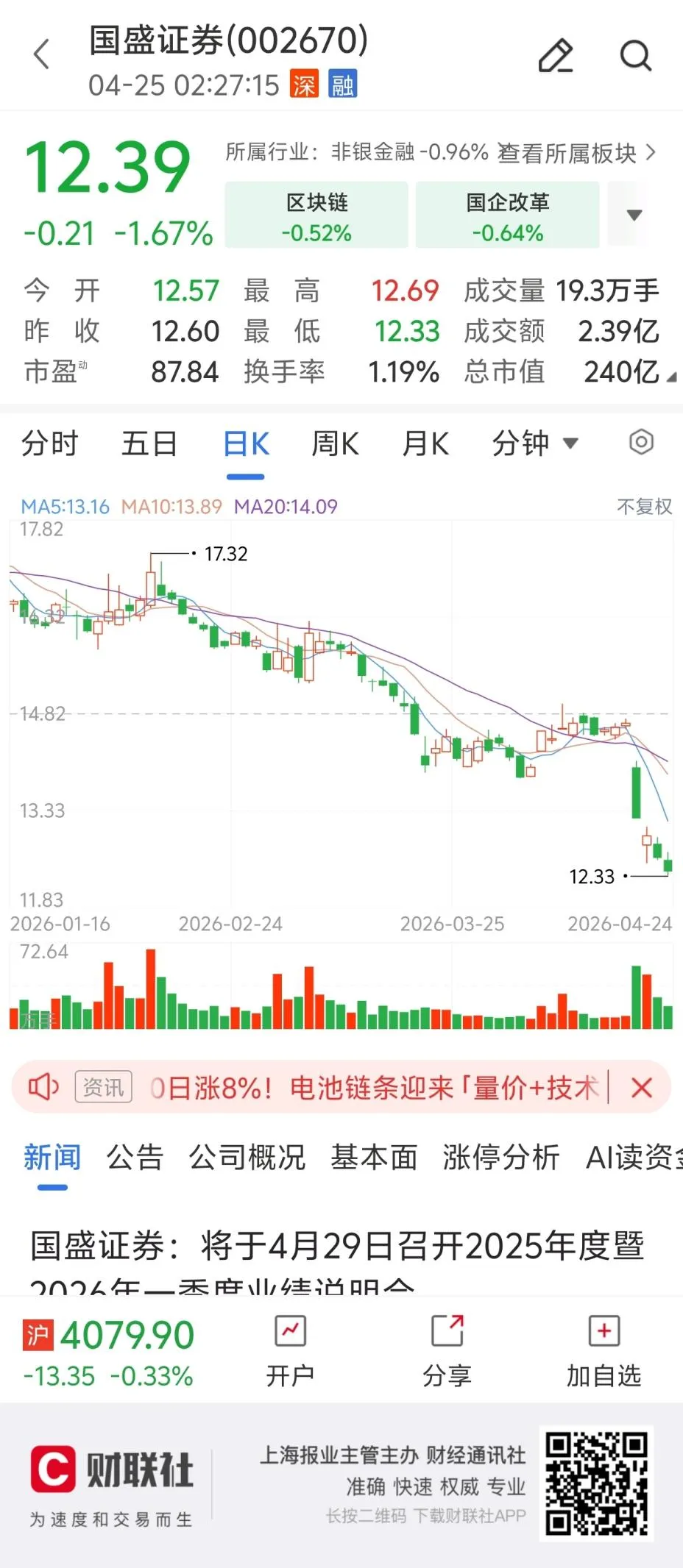Viewport: 683px width, 1568px height.
Task: Expand the concept list dropdown arrow
Action: click(634, 215)
